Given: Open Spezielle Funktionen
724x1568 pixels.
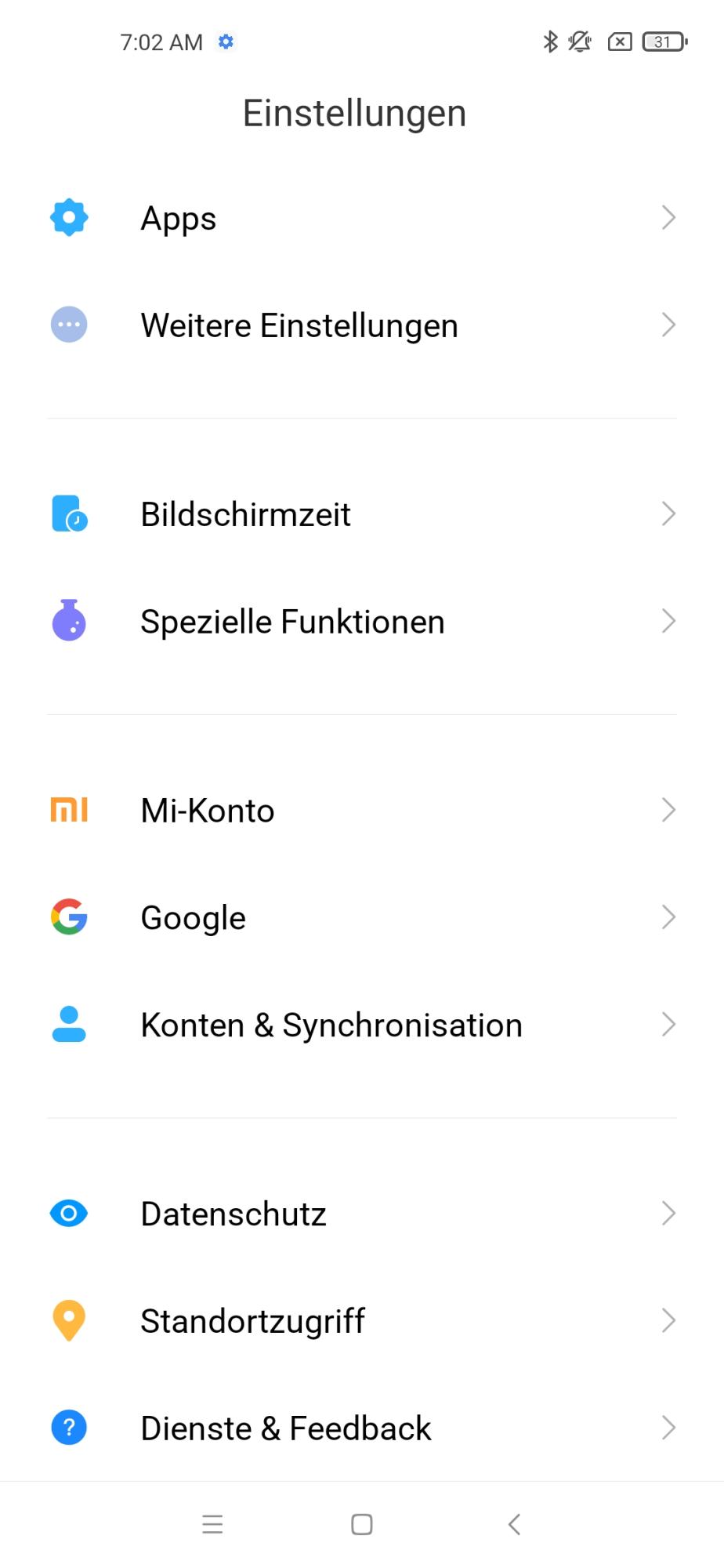Looking at the screenshot, I should coord(362,622).
